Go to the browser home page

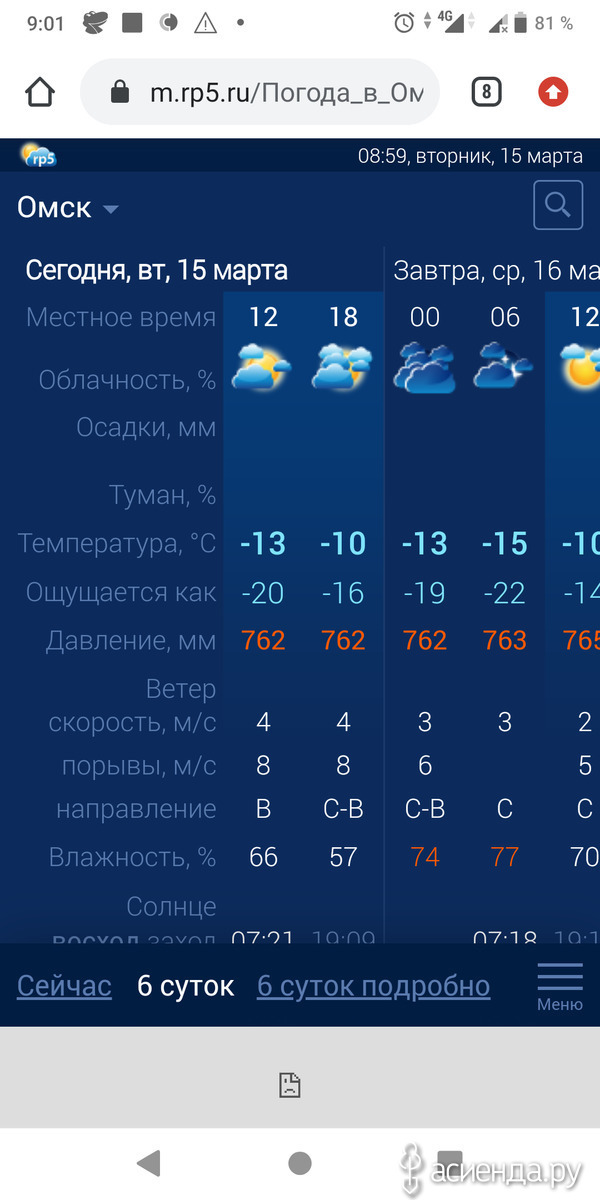pyautogui.click(x=40, y=93)
